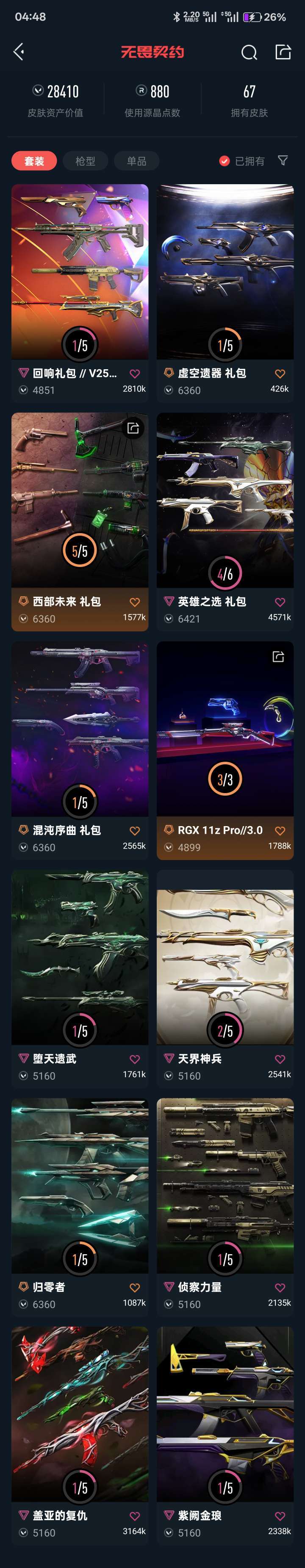Switch to the 单品 tab

(136, 161)
